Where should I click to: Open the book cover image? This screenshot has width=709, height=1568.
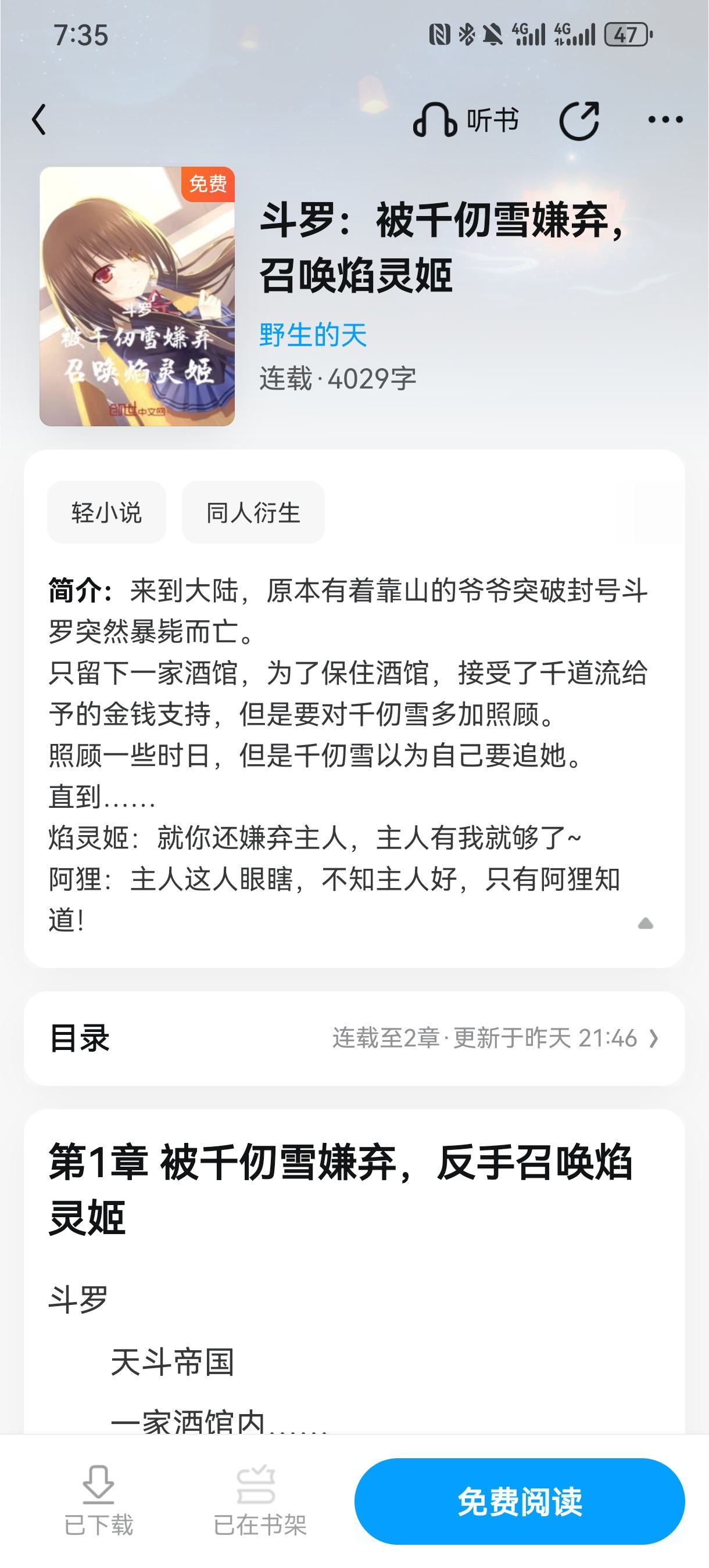(x=137, y=296)
